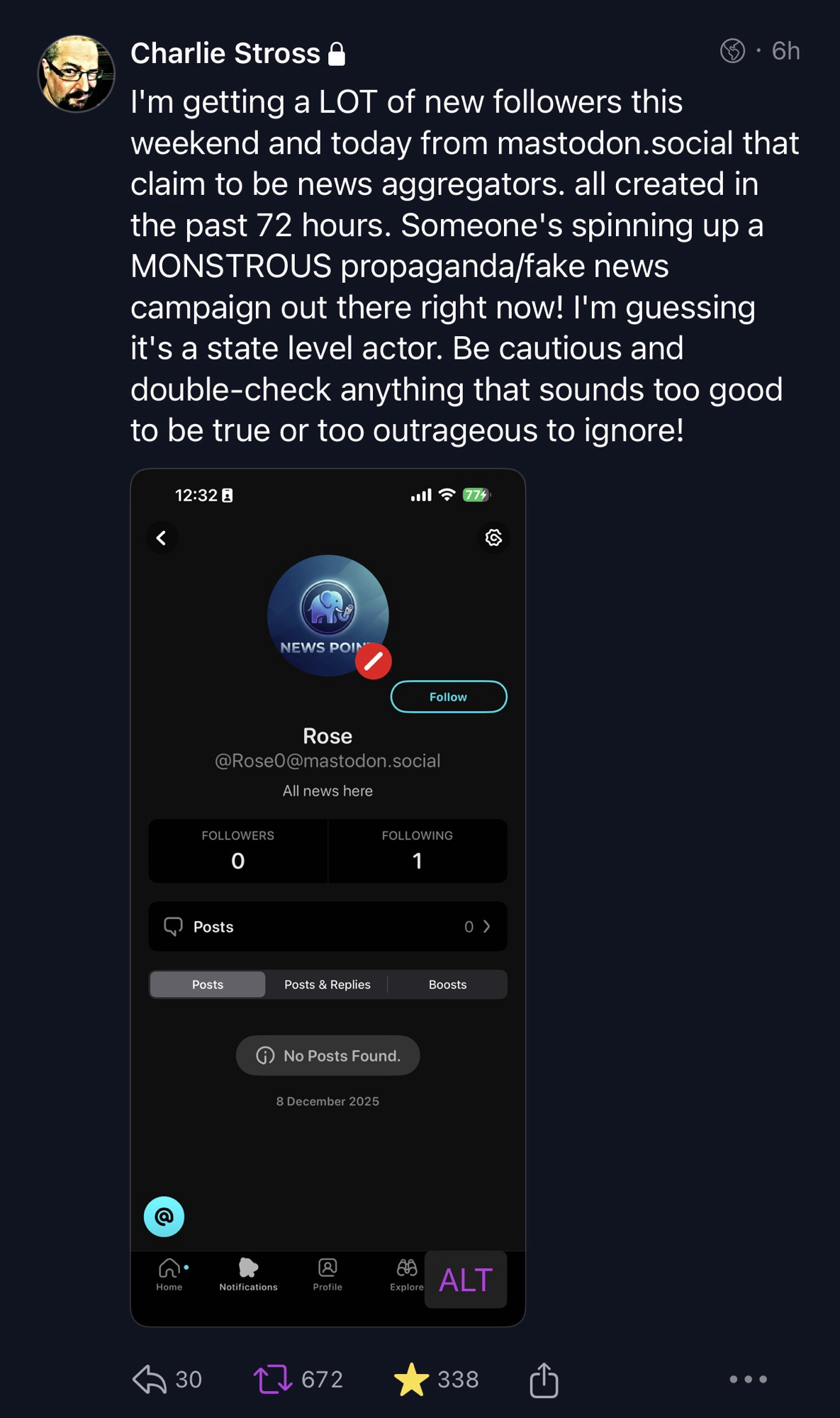840x1418 pixels.
Task: Open Charlie Stross's name link
Action: [x=225, y=54]
